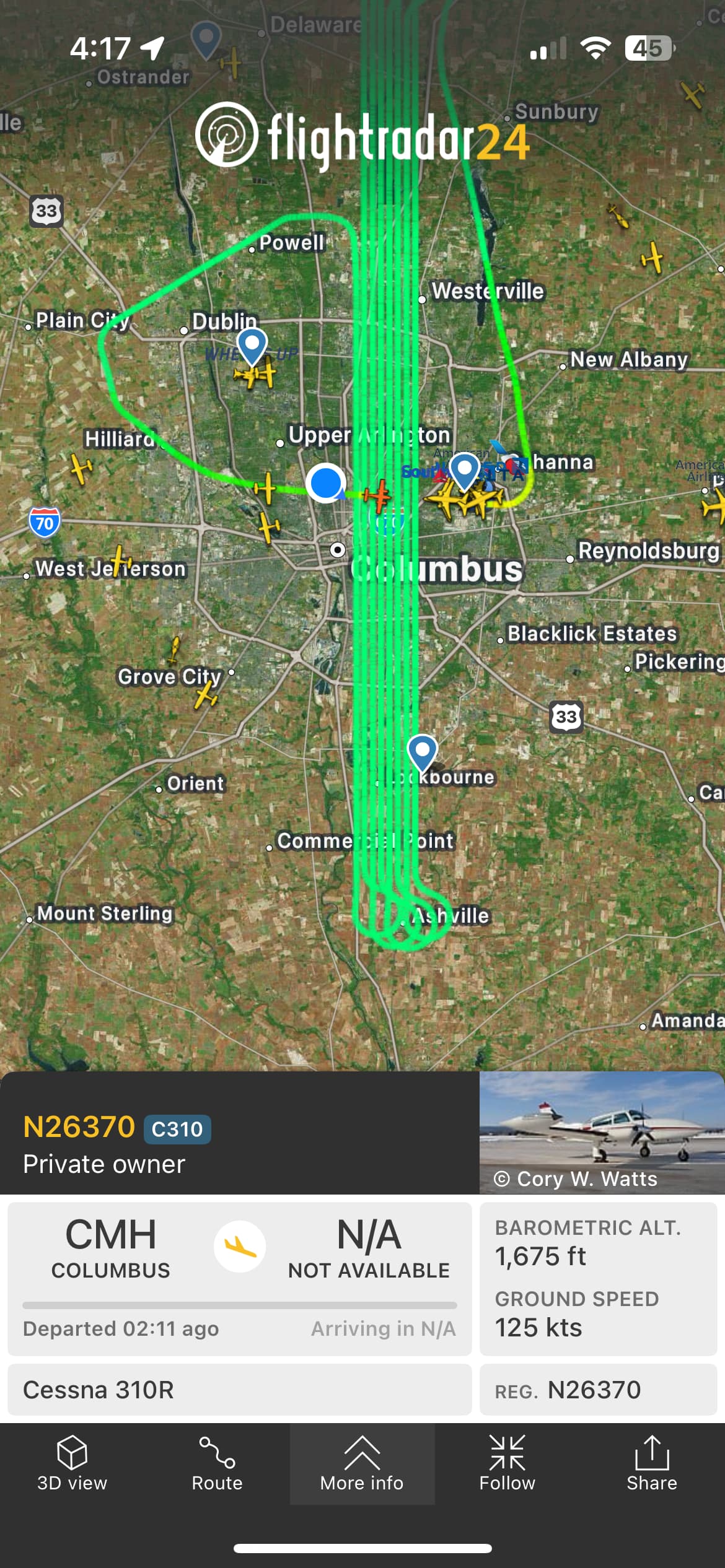Select the yellow plane near West Jefferson

[x=118, y=558]
